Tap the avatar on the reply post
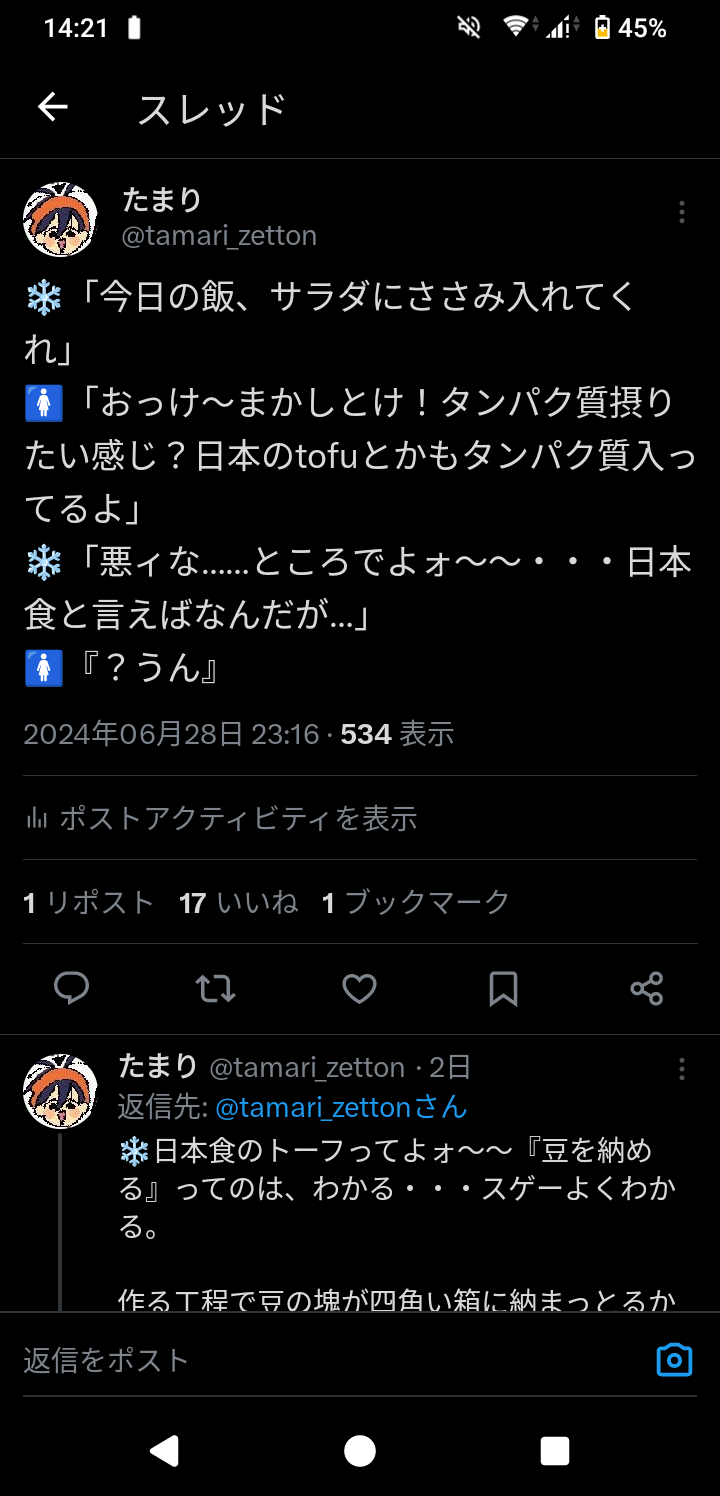The image size is (720, 1496). click(x=60, y=1091)
